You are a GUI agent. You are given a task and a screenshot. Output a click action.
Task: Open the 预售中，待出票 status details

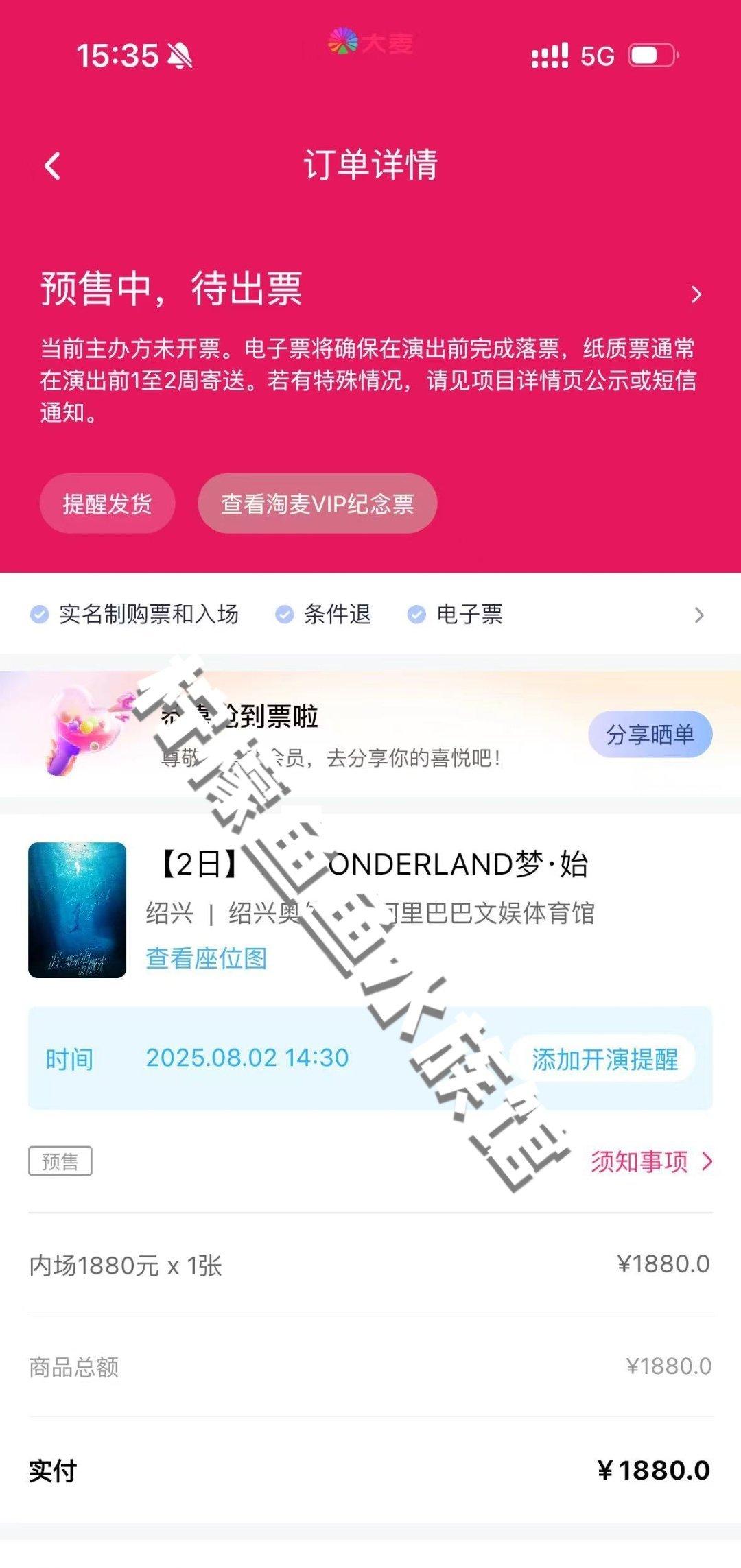[x=369, y=290]
